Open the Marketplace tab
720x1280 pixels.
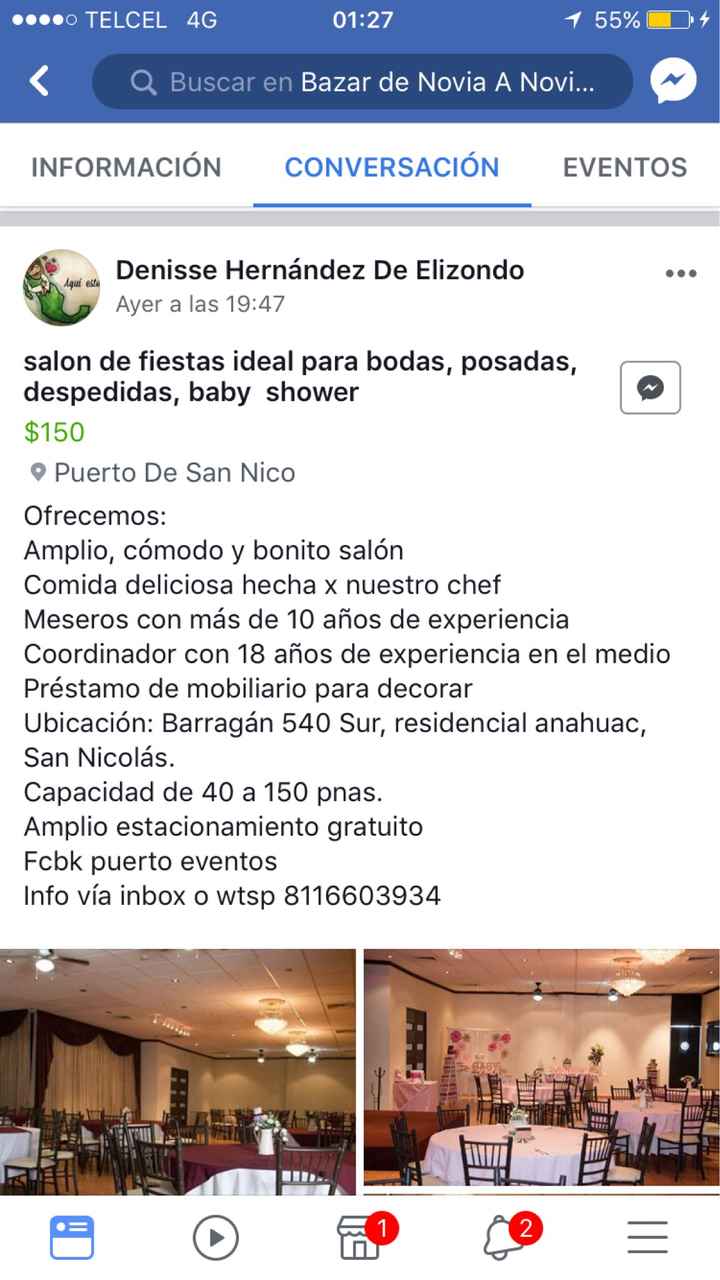[x=360, y=1238]
